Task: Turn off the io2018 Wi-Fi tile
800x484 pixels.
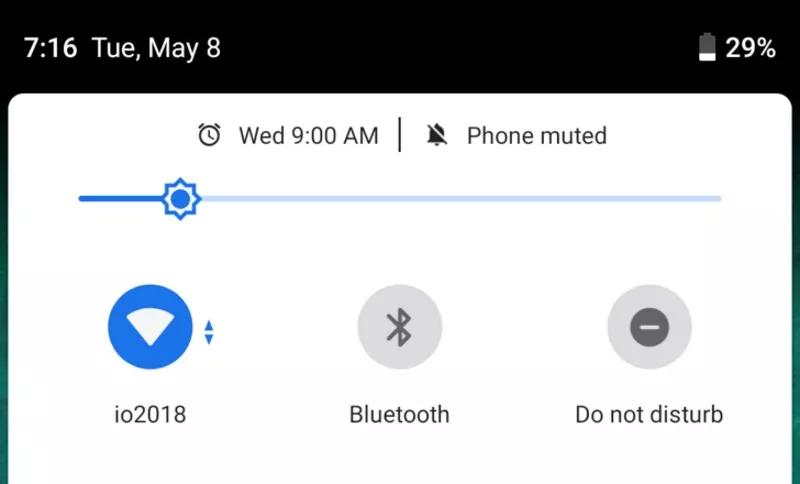Action: [x=150, y=327]
